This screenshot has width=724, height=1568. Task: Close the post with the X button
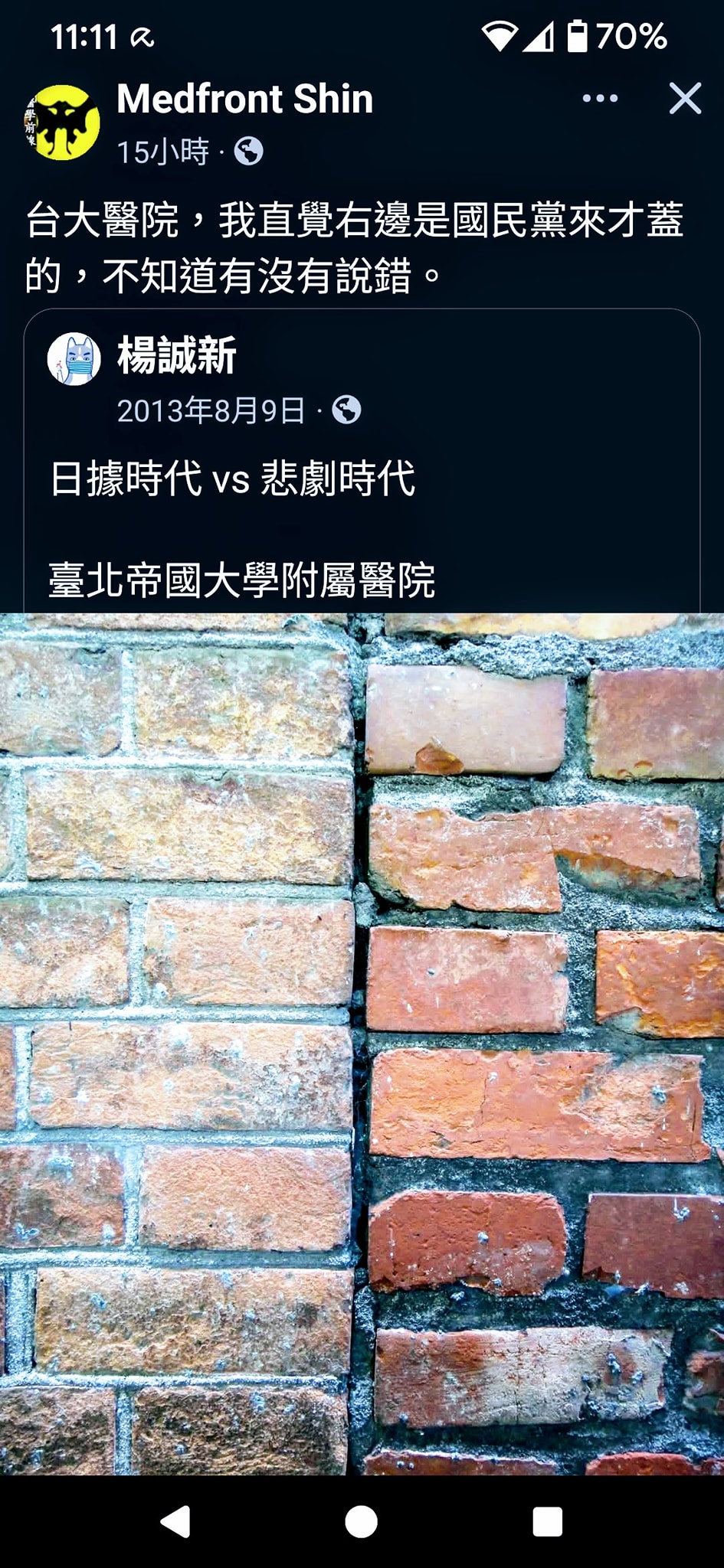685,99
